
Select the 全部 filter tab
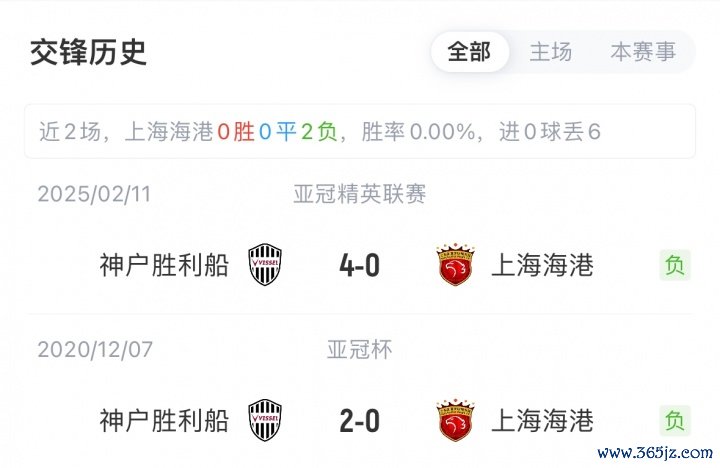(469, 52)
